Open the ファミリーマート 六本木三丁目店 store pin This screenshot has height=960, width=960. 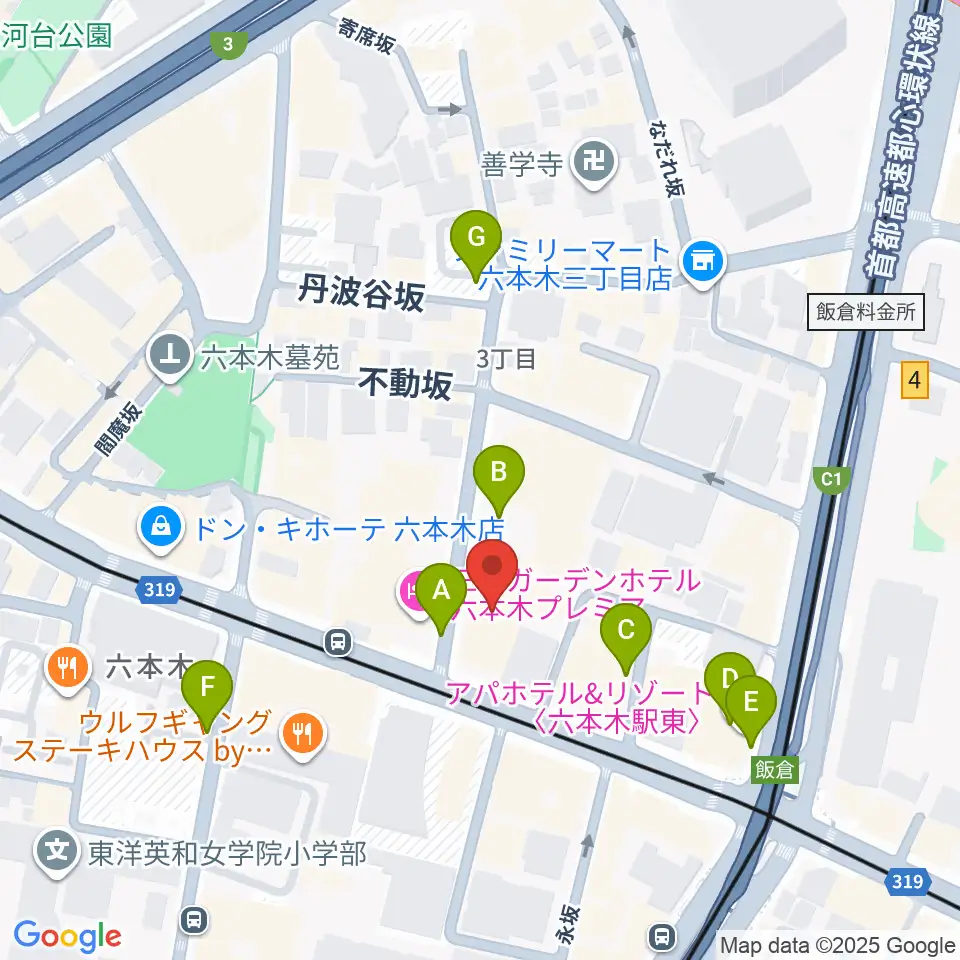coord(703,263)
